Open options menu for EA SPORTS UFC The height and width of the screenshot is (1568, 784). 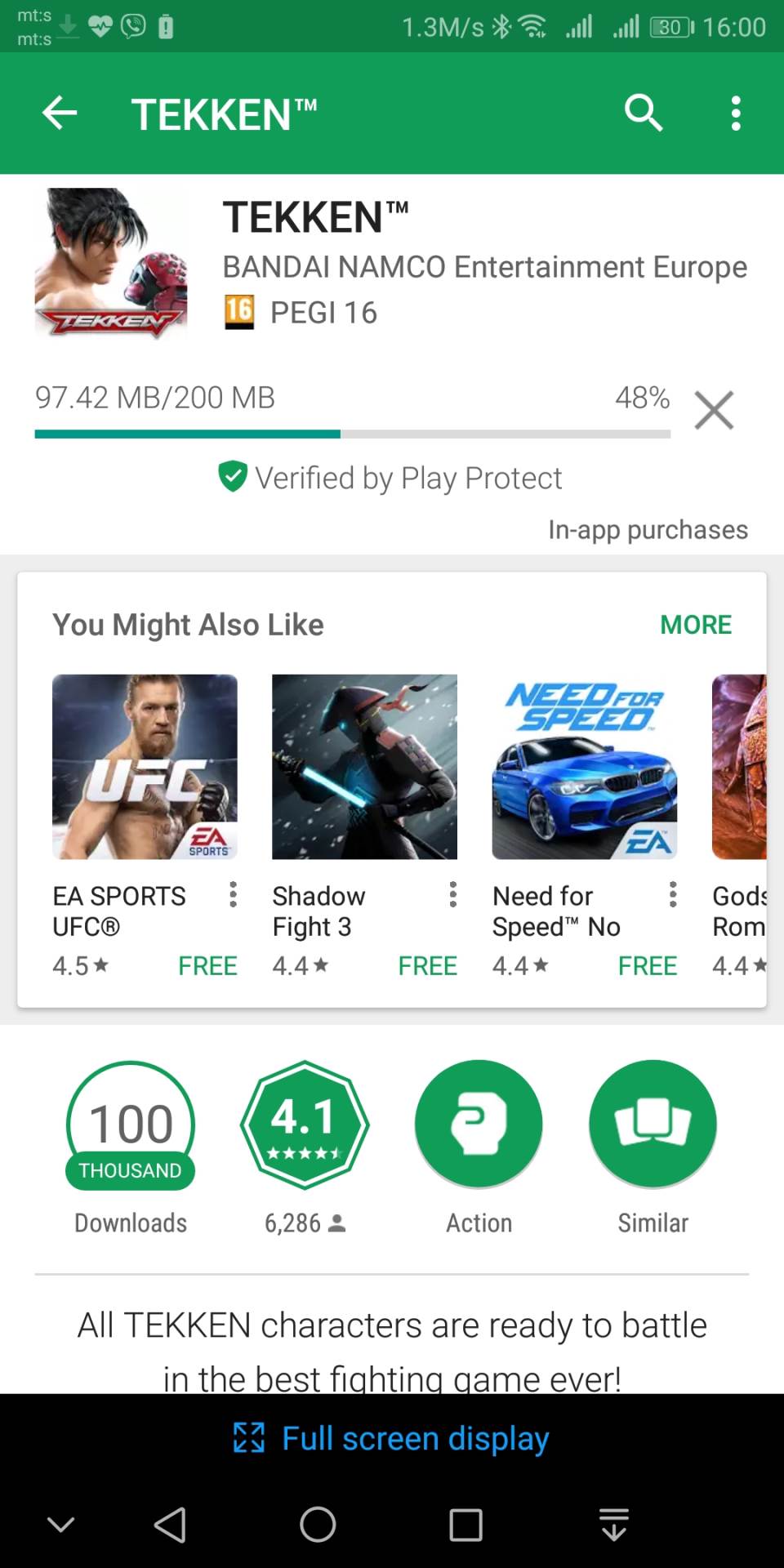(x=233, y=895)
